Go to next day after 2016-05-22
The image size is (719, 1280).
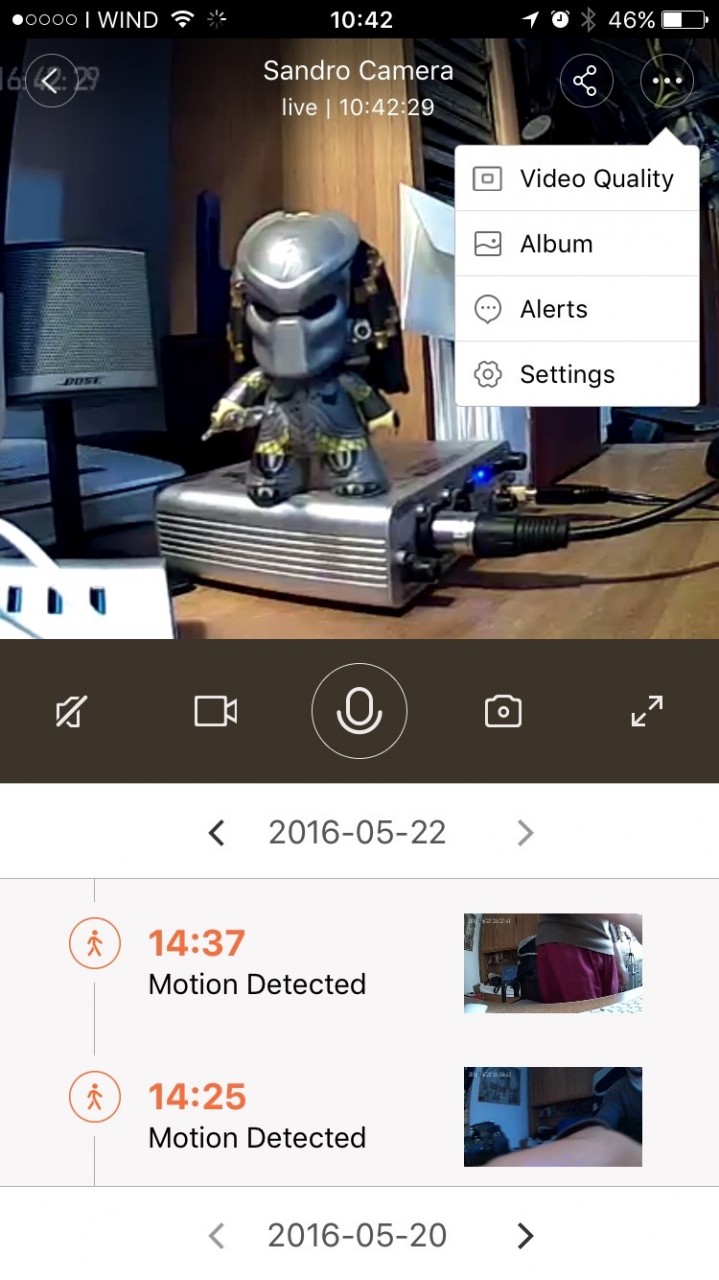(x=525, y=833)
